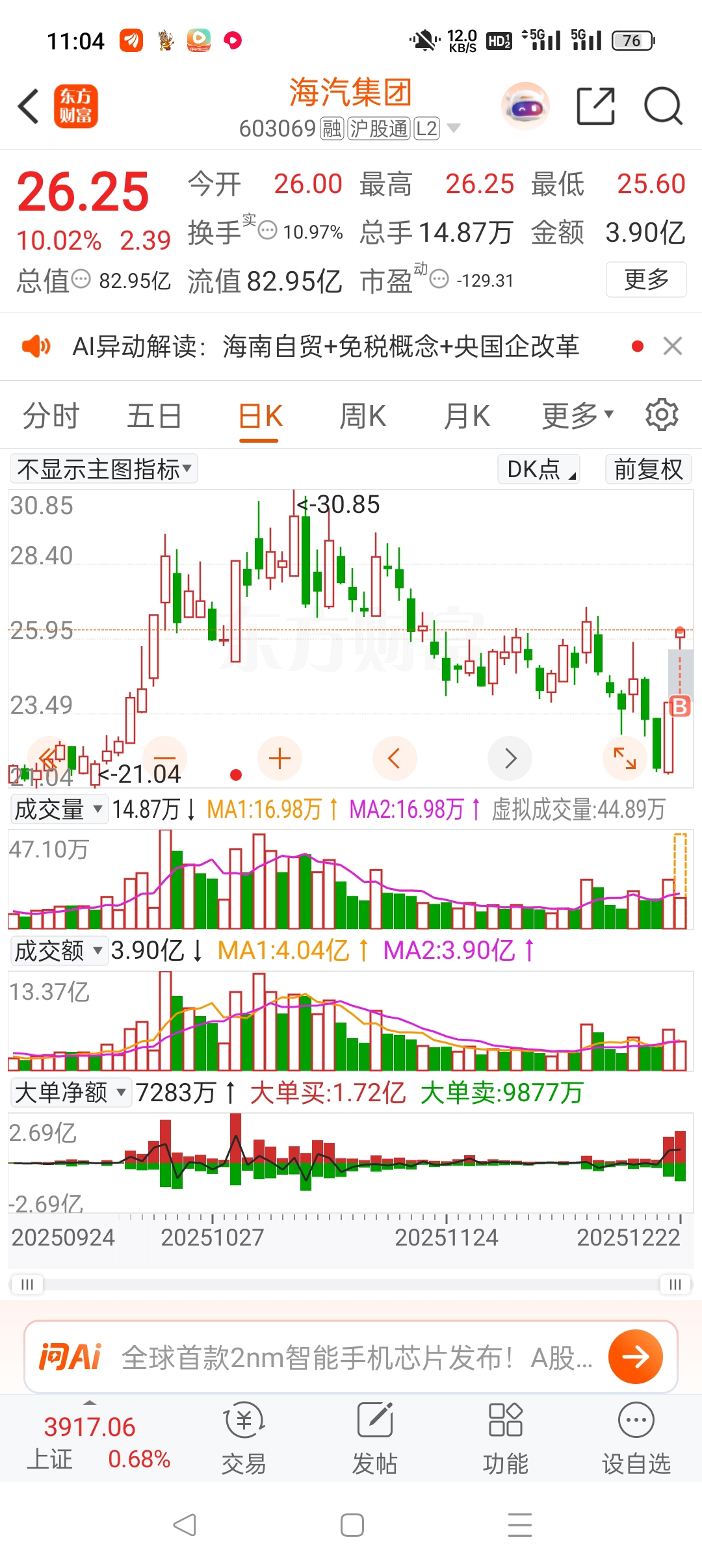Expand chart to fullscreen
702x1568 pixels.
click(625, 759)
